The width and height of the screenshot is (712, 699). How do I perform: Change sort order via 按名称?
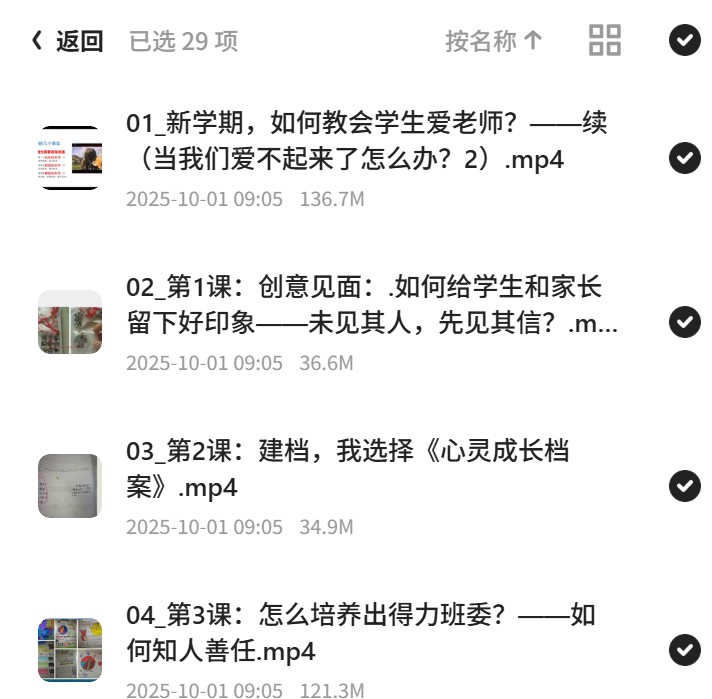click(x=494, y=41)
